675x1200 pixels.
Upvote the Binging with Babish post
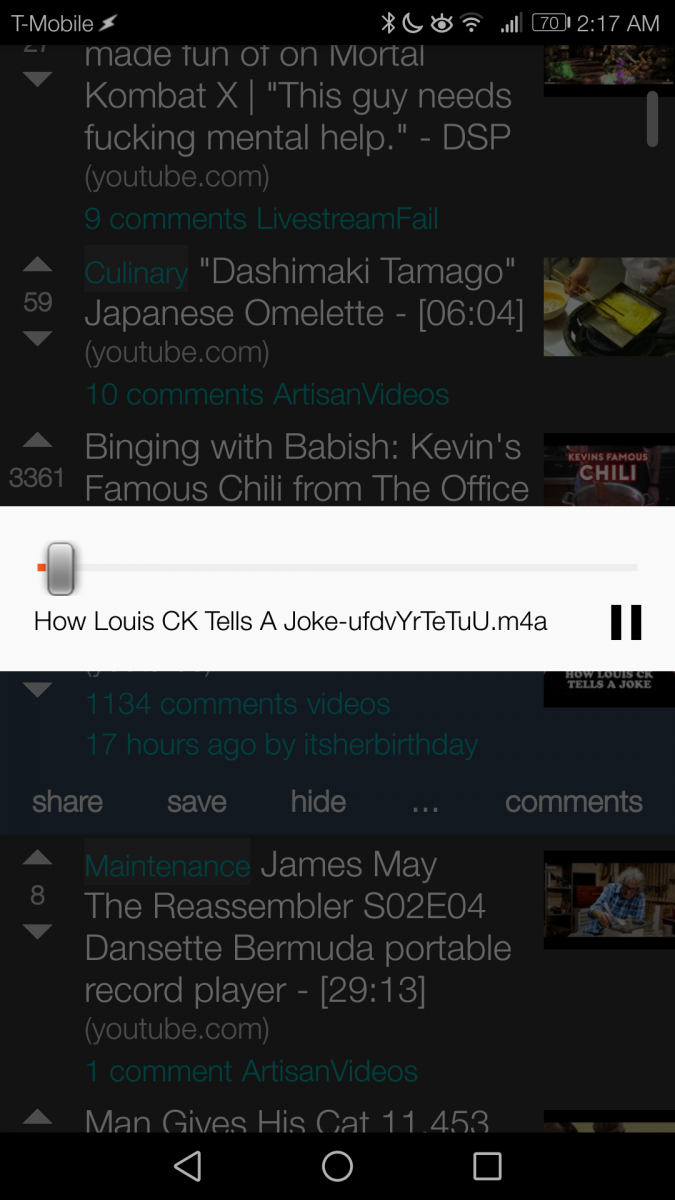pos(38,441)
